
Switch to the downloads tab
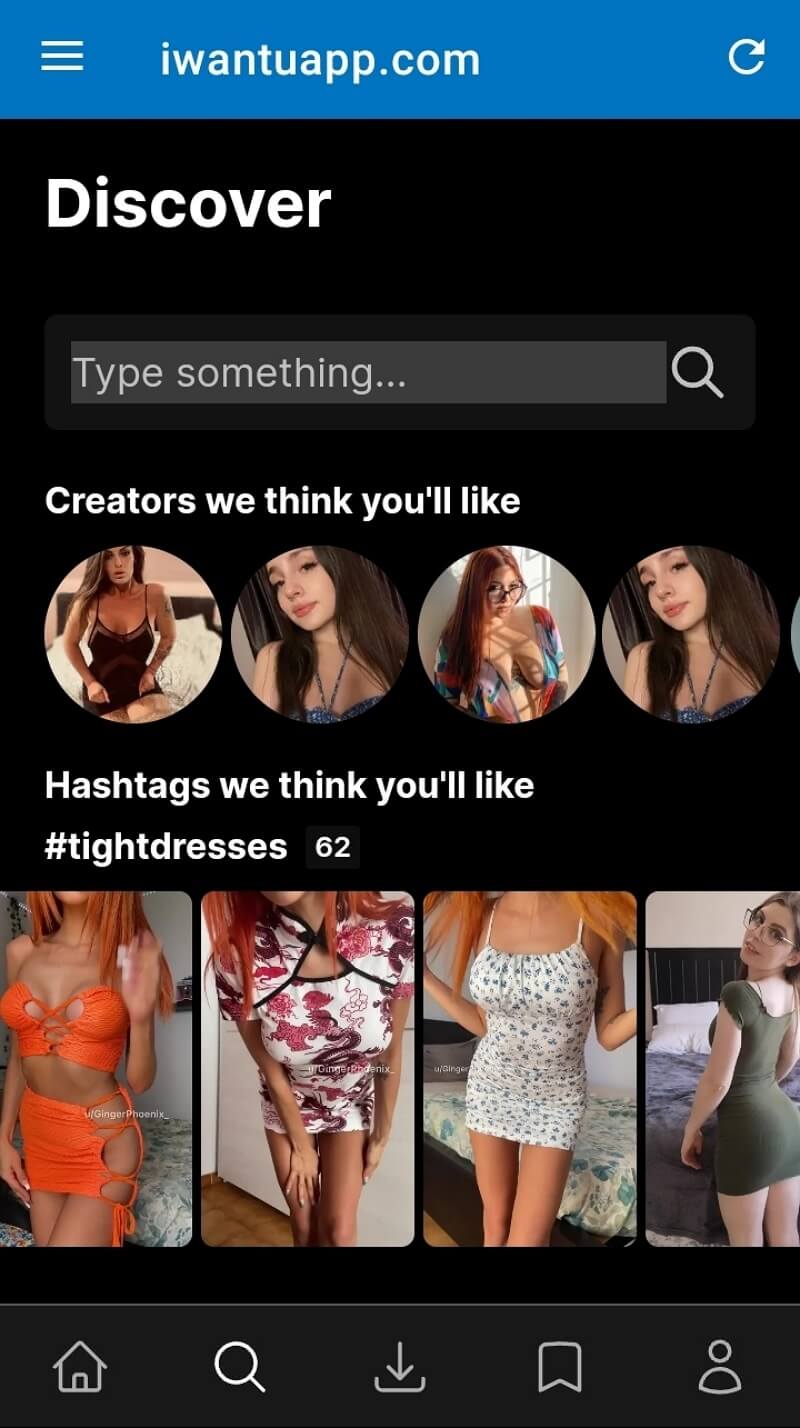tap(400, 1367)
